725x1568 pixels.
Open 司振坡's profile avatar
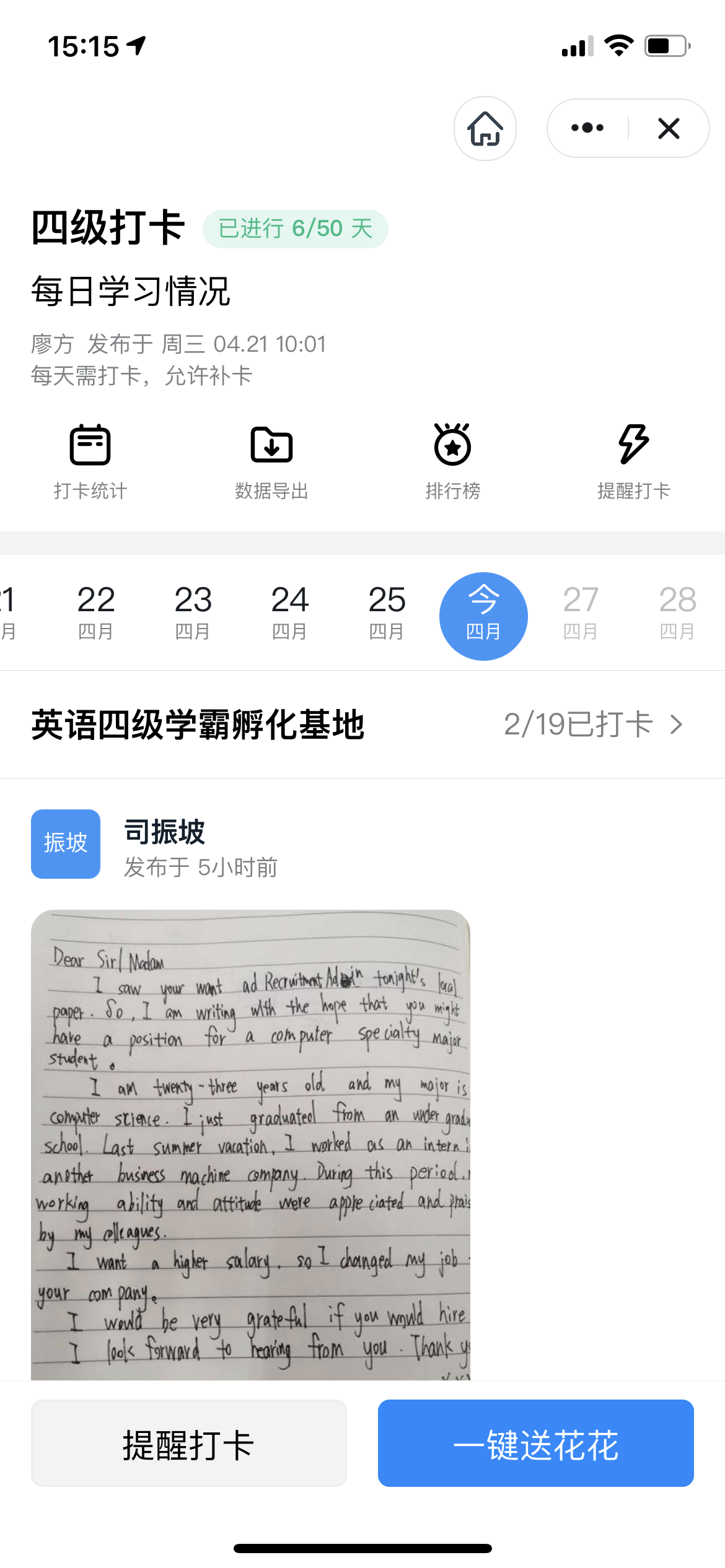pos(66,843)
